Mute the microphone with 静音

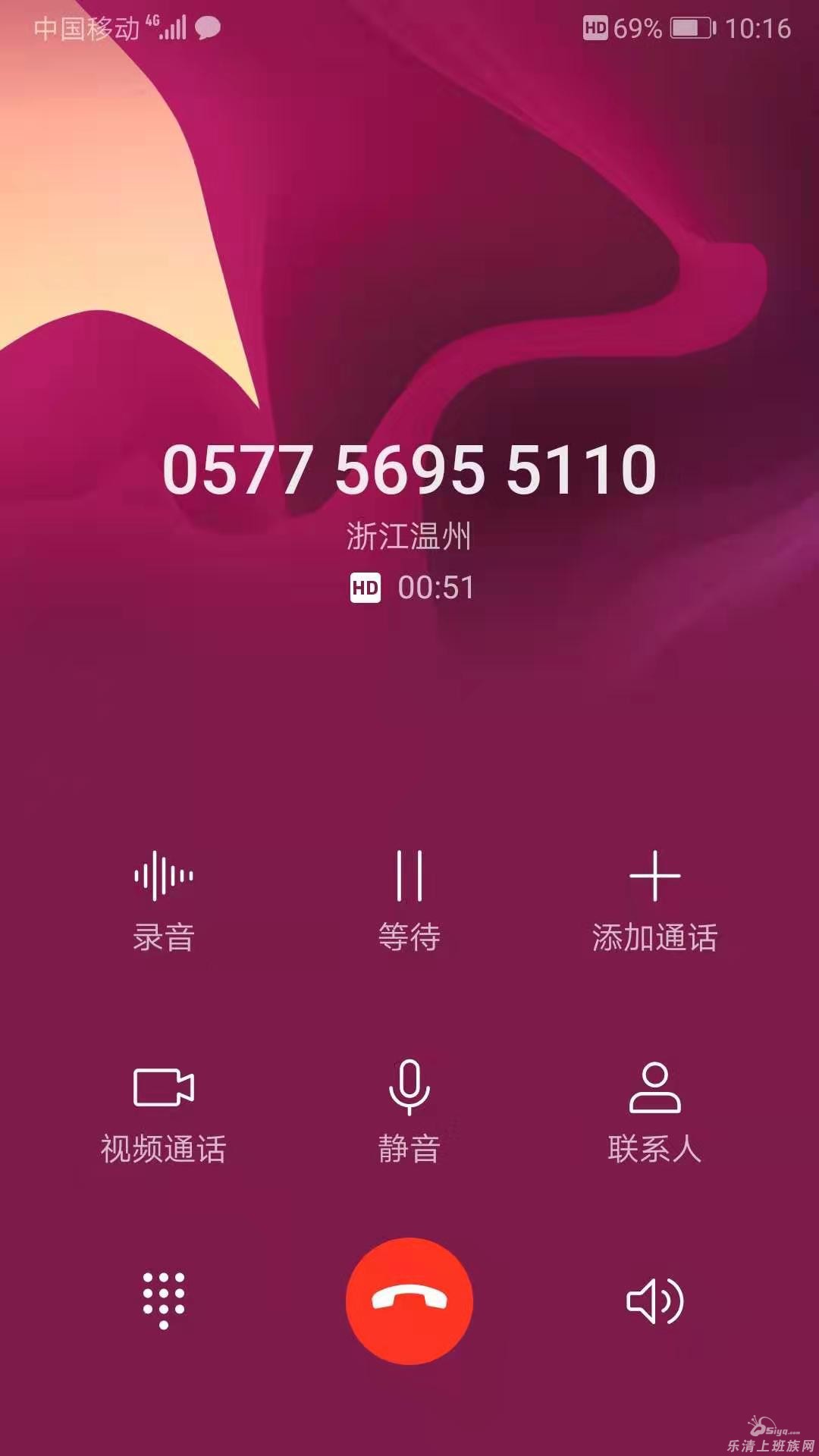point(409,1112)
